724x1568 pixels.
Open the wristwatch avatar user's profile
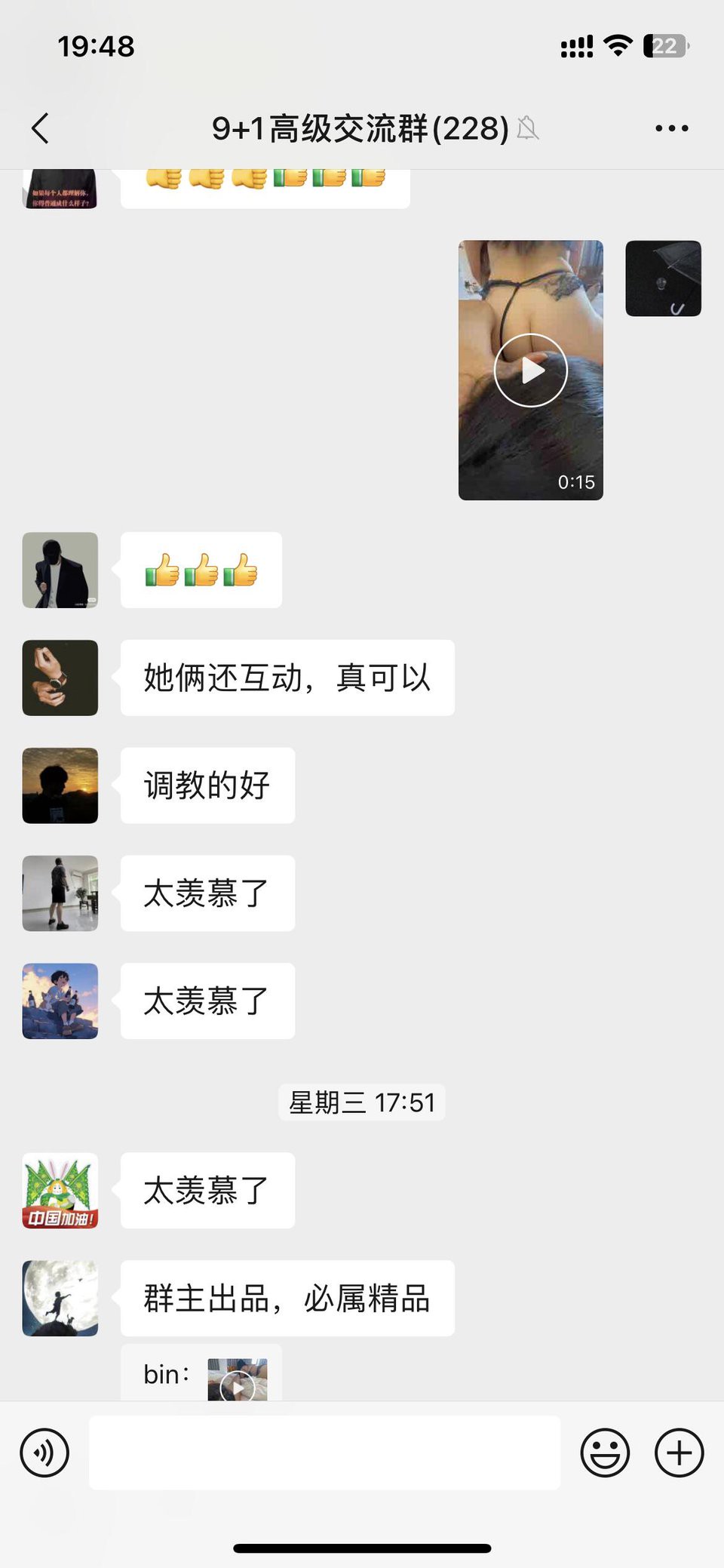pos(60,678)
